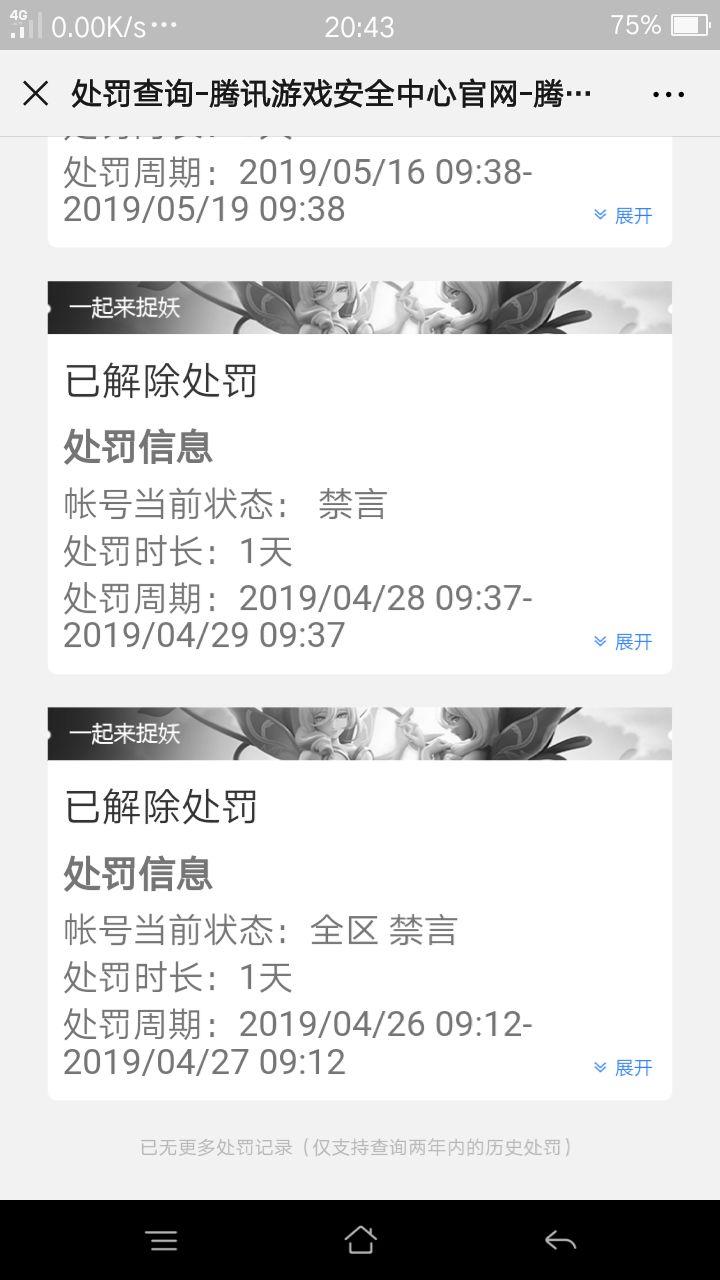Close the penalty query webpage
The image size is (720, 1280).
coord(36,94)
